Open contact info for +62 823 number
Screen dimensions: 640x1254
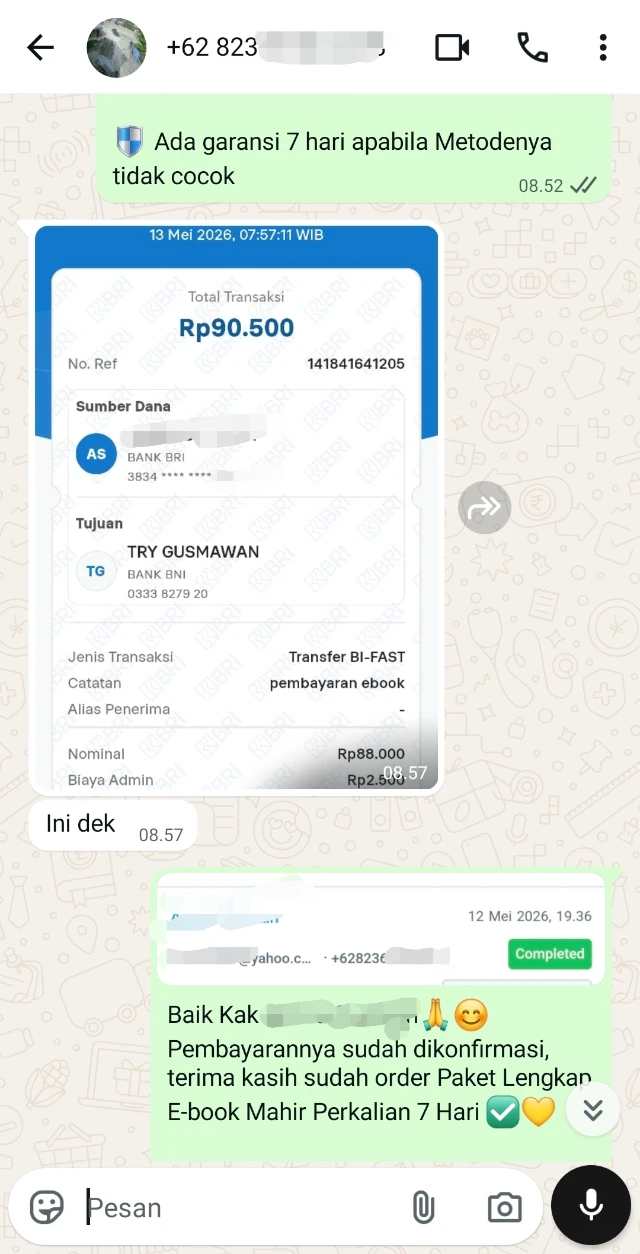277,47
